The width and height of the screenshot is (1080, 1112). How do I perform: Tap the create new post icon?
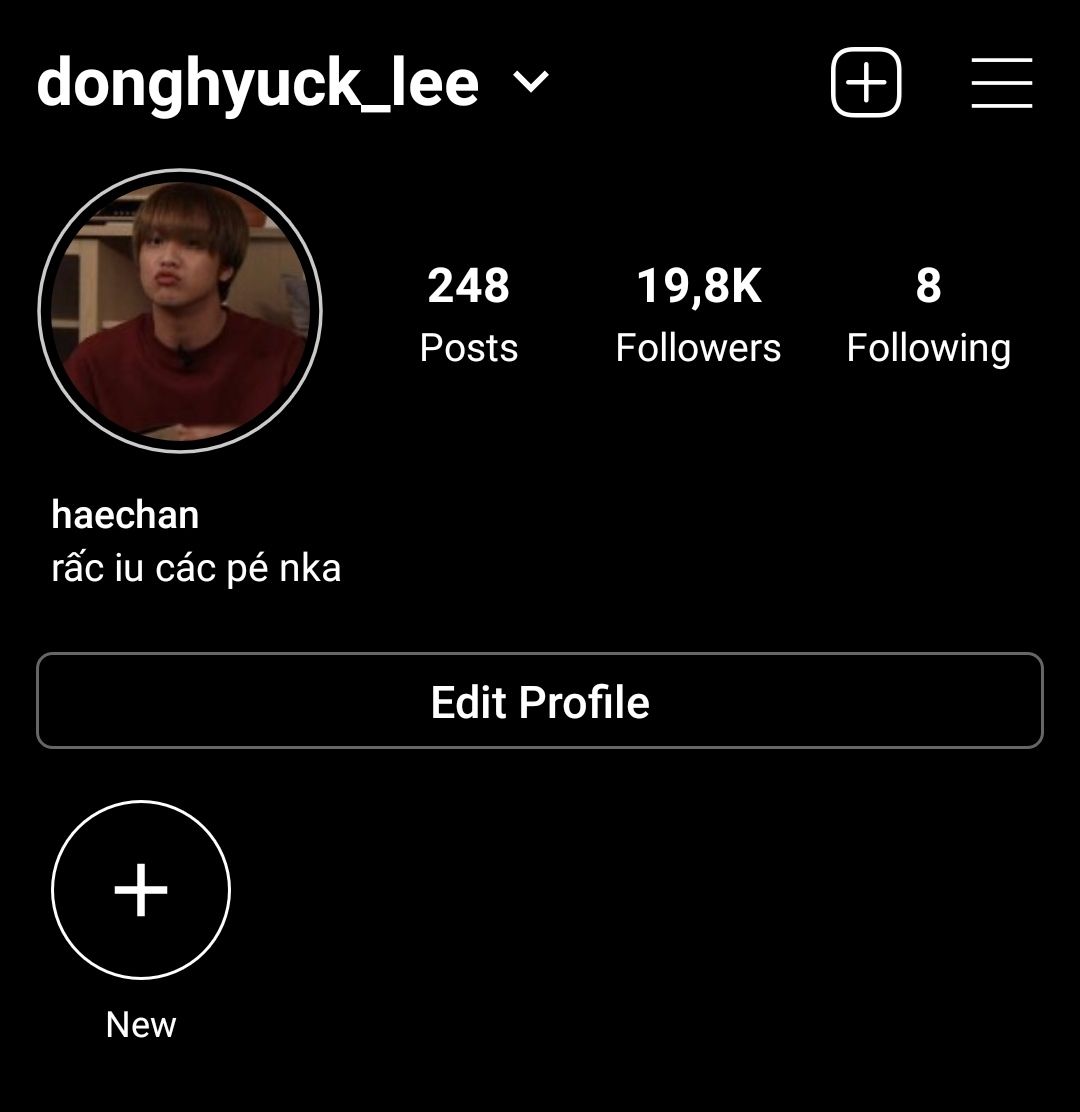pos(866,82)
